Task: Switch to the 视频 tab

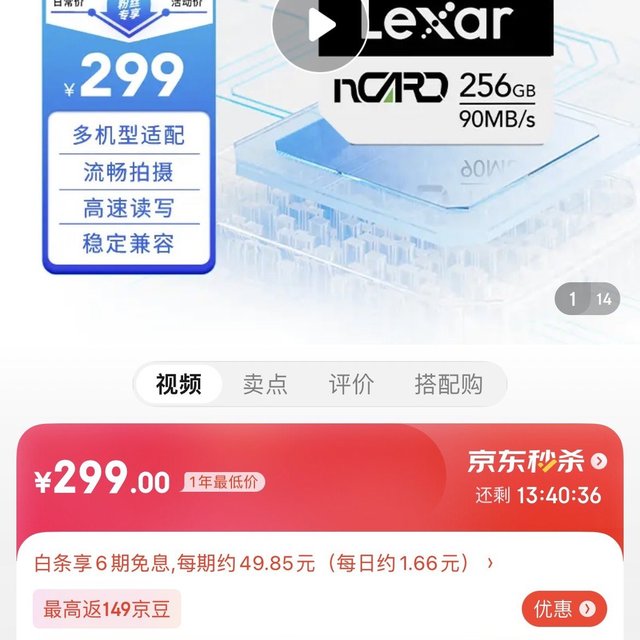Action: 178,384
